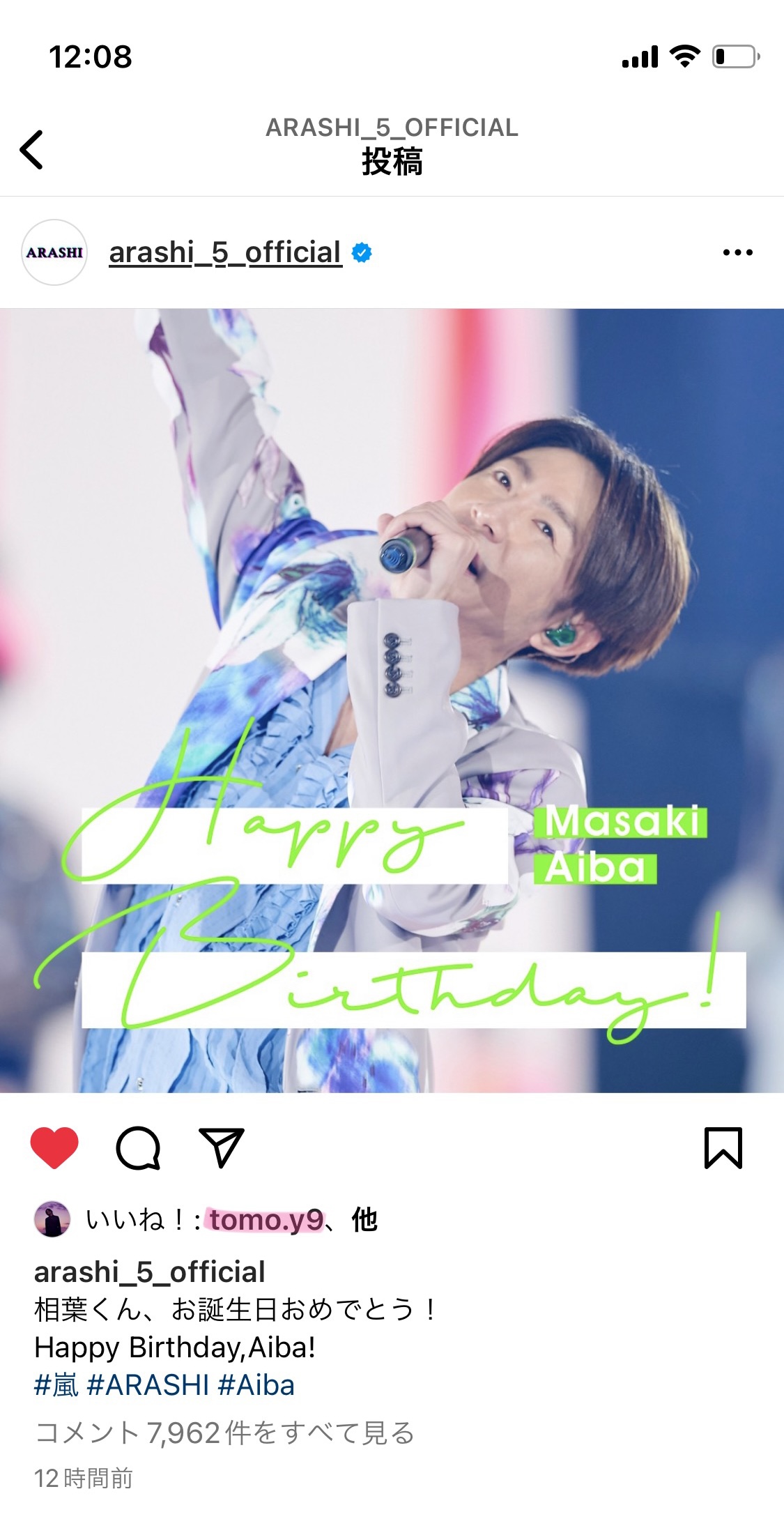Viewport: 784px width, 1519px height.
Task: Go back using the top-left arrow
Action: click(x=32, y=149)
